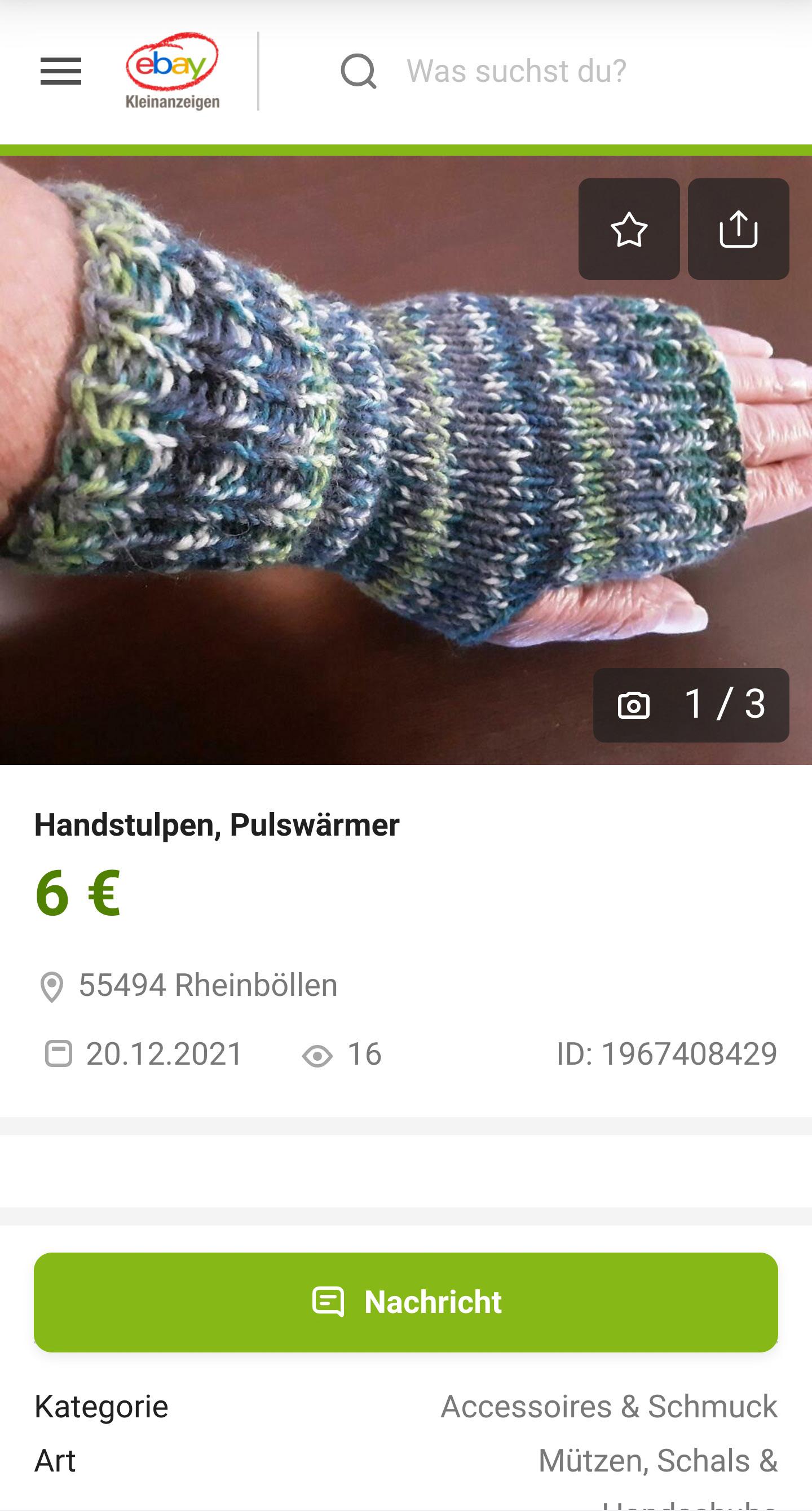Open the 'Was suchst du?' search field
812x1511 pixels.
coord(516,71)
